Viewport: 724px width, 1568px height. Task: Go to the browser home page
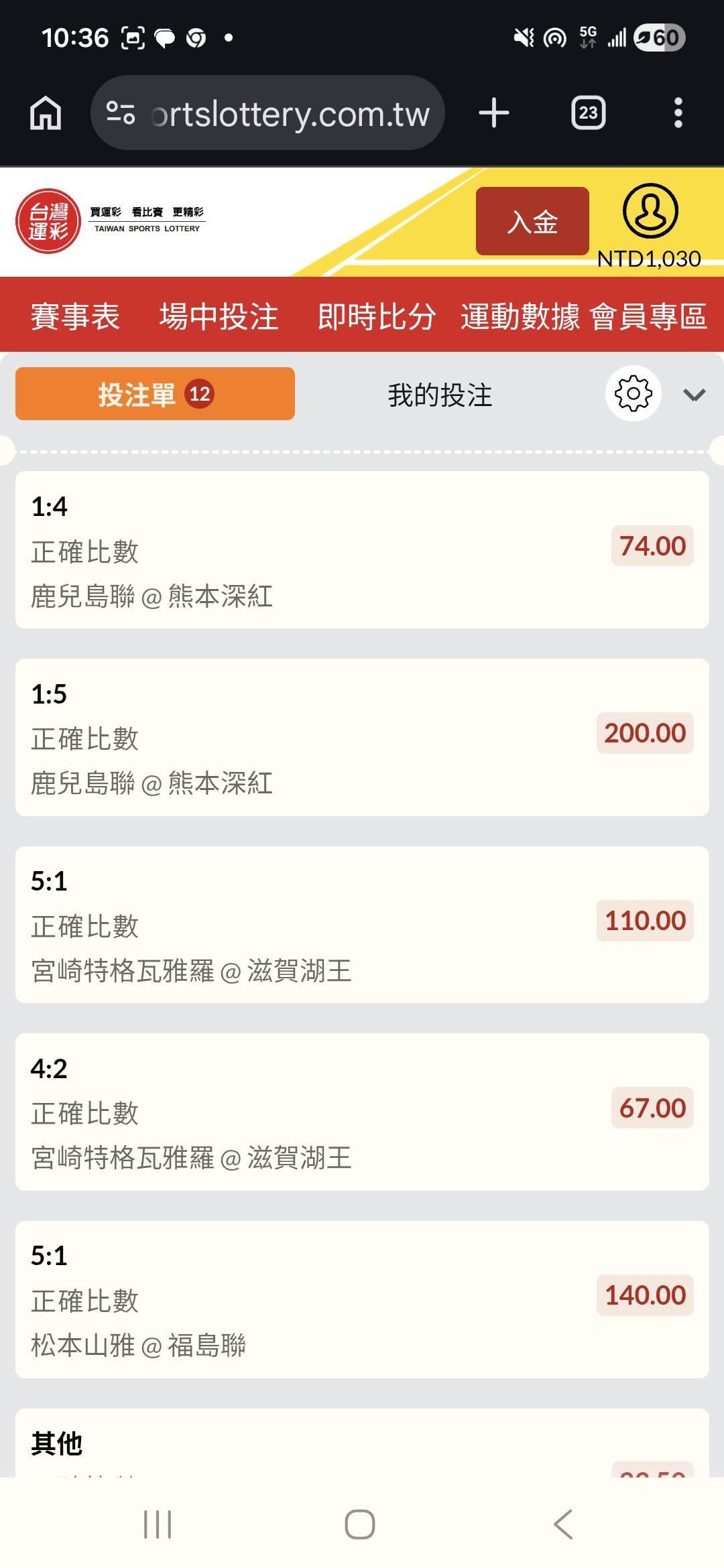click(46, 113)
